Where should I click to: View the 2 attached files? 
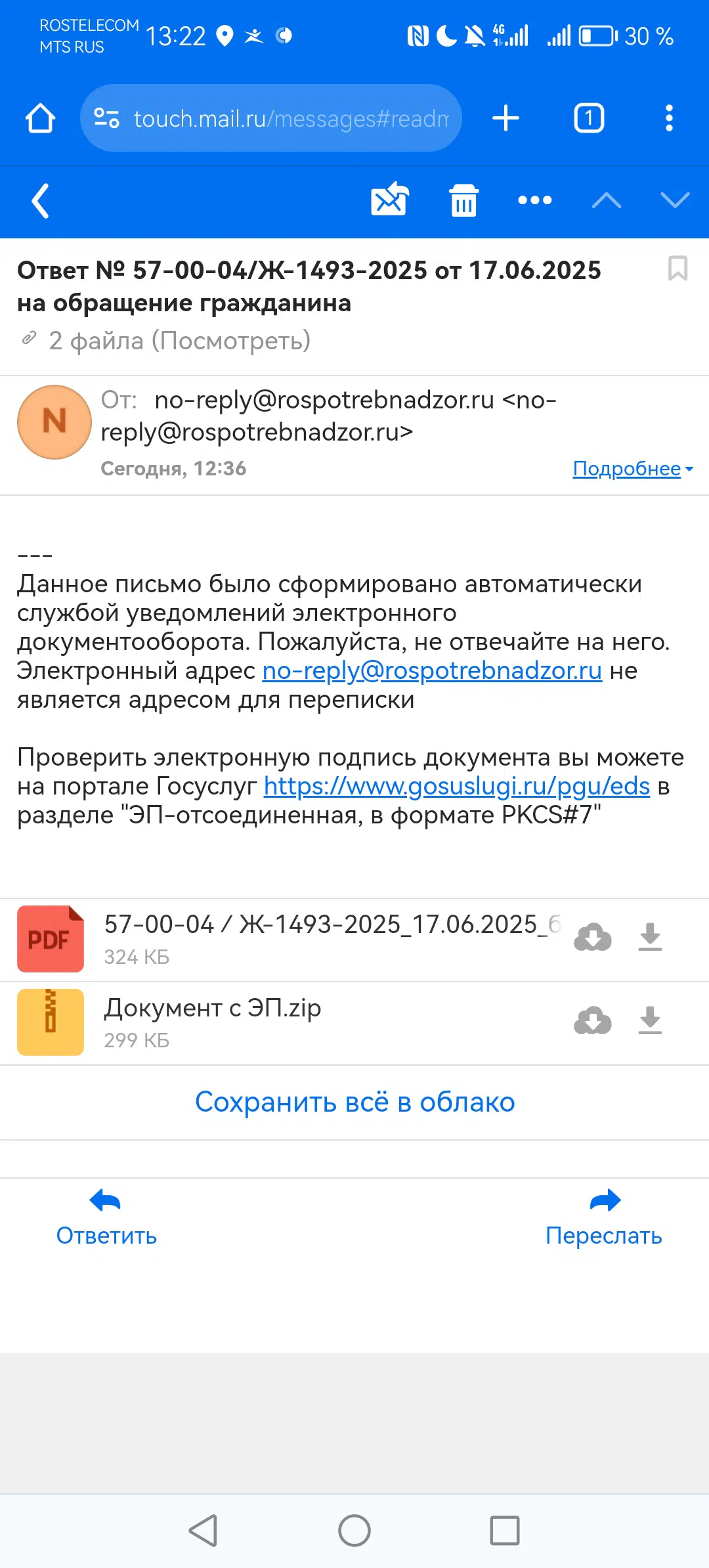[x=179, y=341]
